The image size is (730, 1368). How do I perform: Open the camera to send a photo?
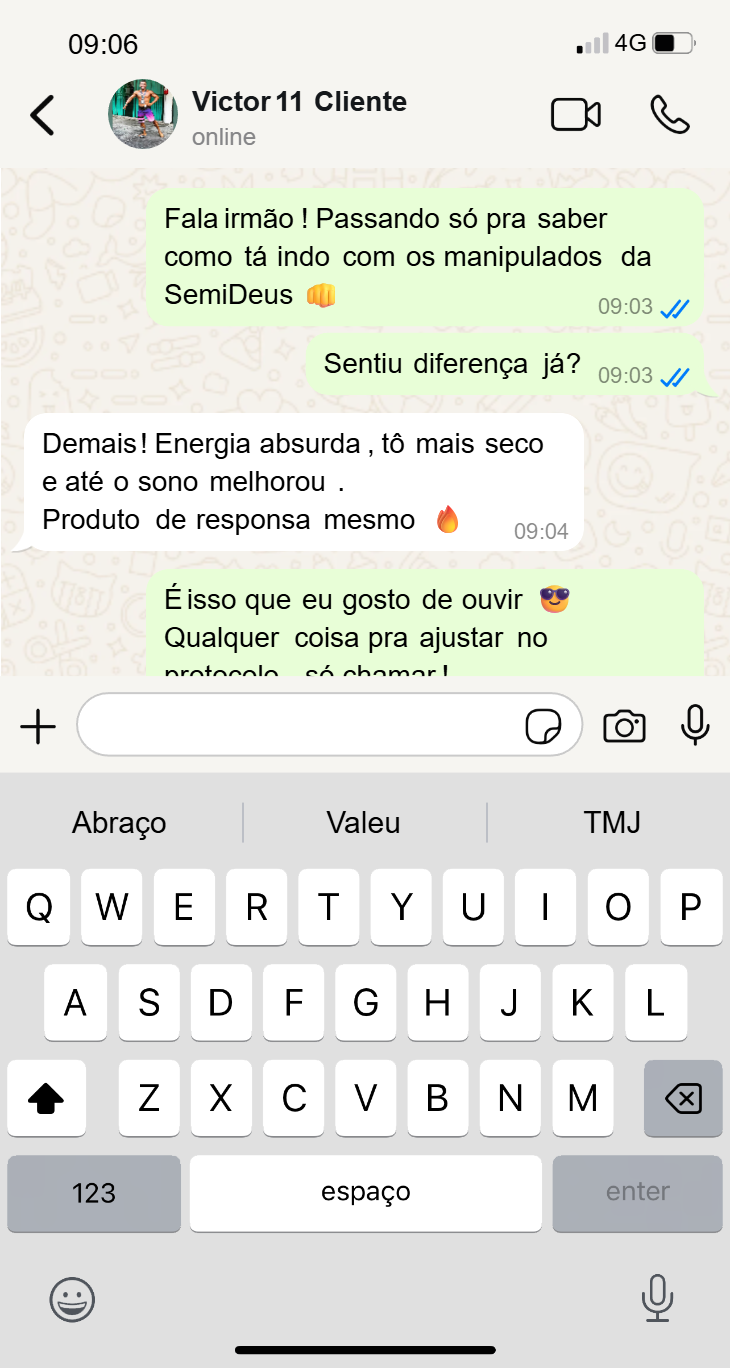coord(624,725)
